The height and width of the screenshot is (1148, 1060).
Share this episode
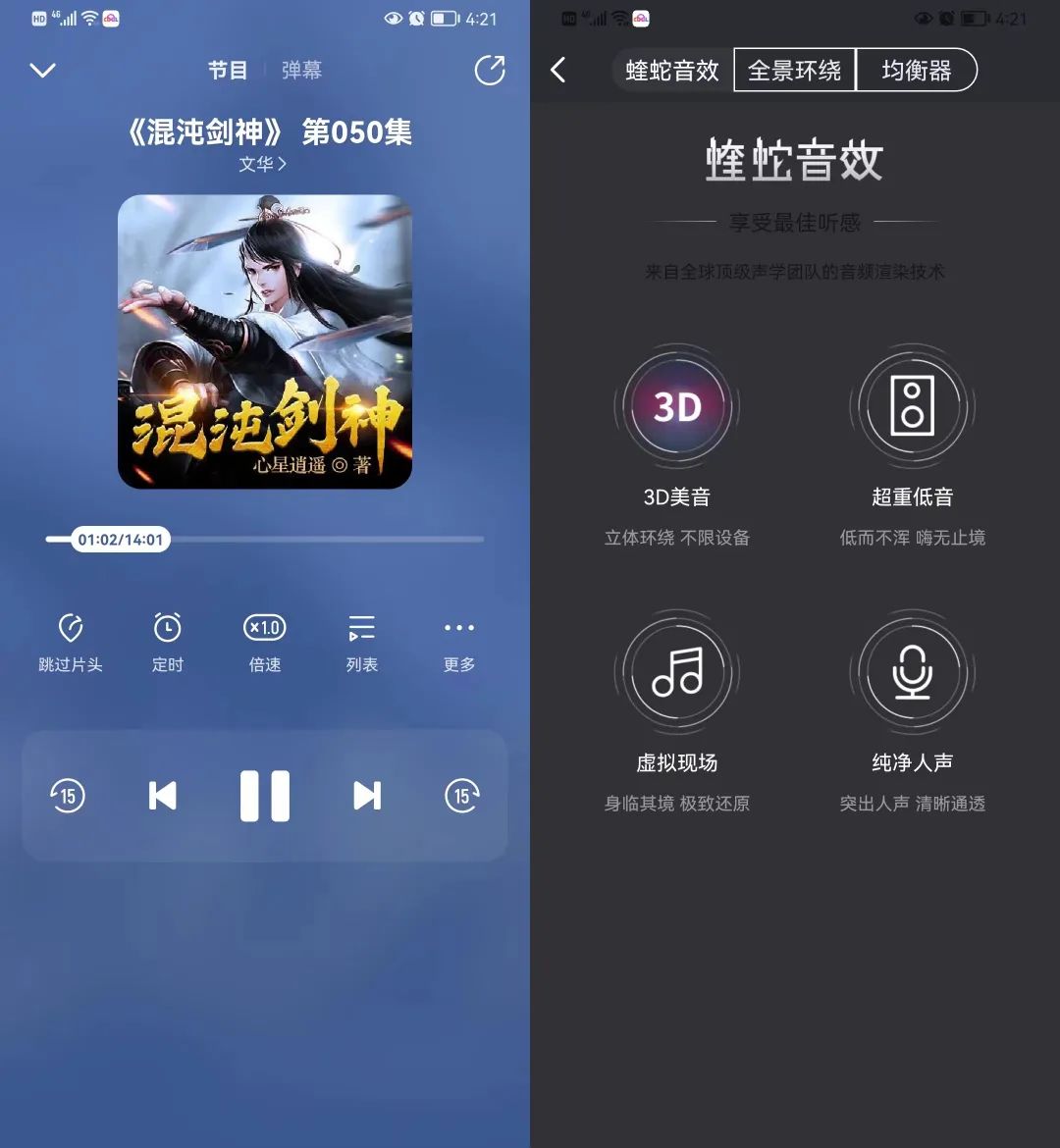(x=489, y=71)
